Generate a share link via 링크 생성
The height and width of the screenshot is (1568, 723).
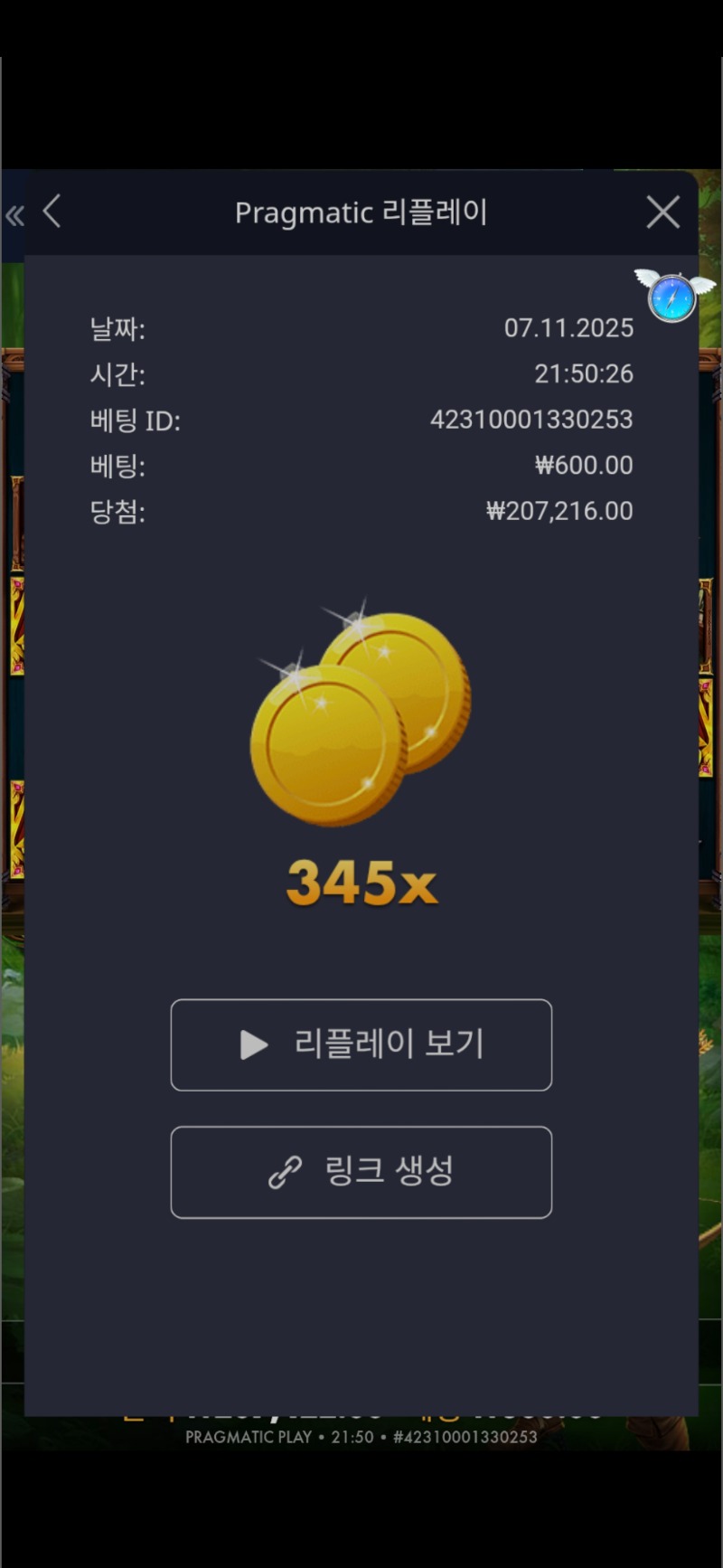point(361,1172)
